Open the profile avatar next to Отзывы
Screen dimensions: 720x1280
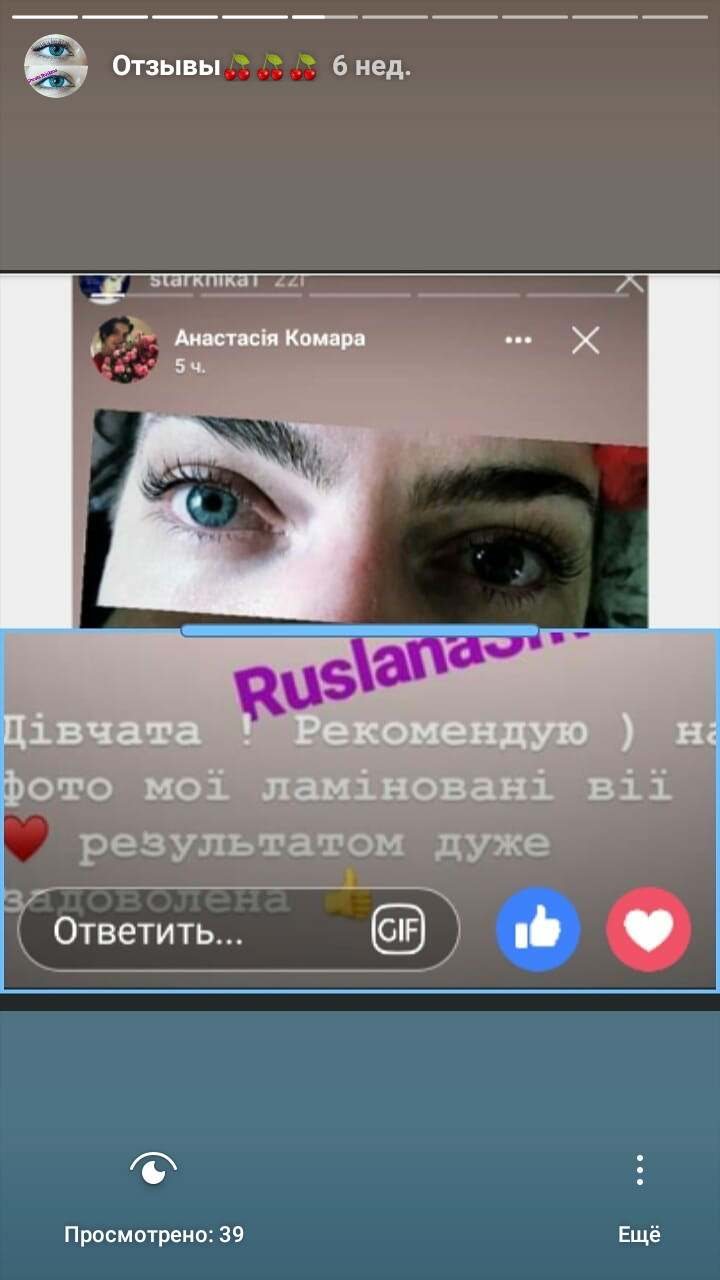click(55, 66)
